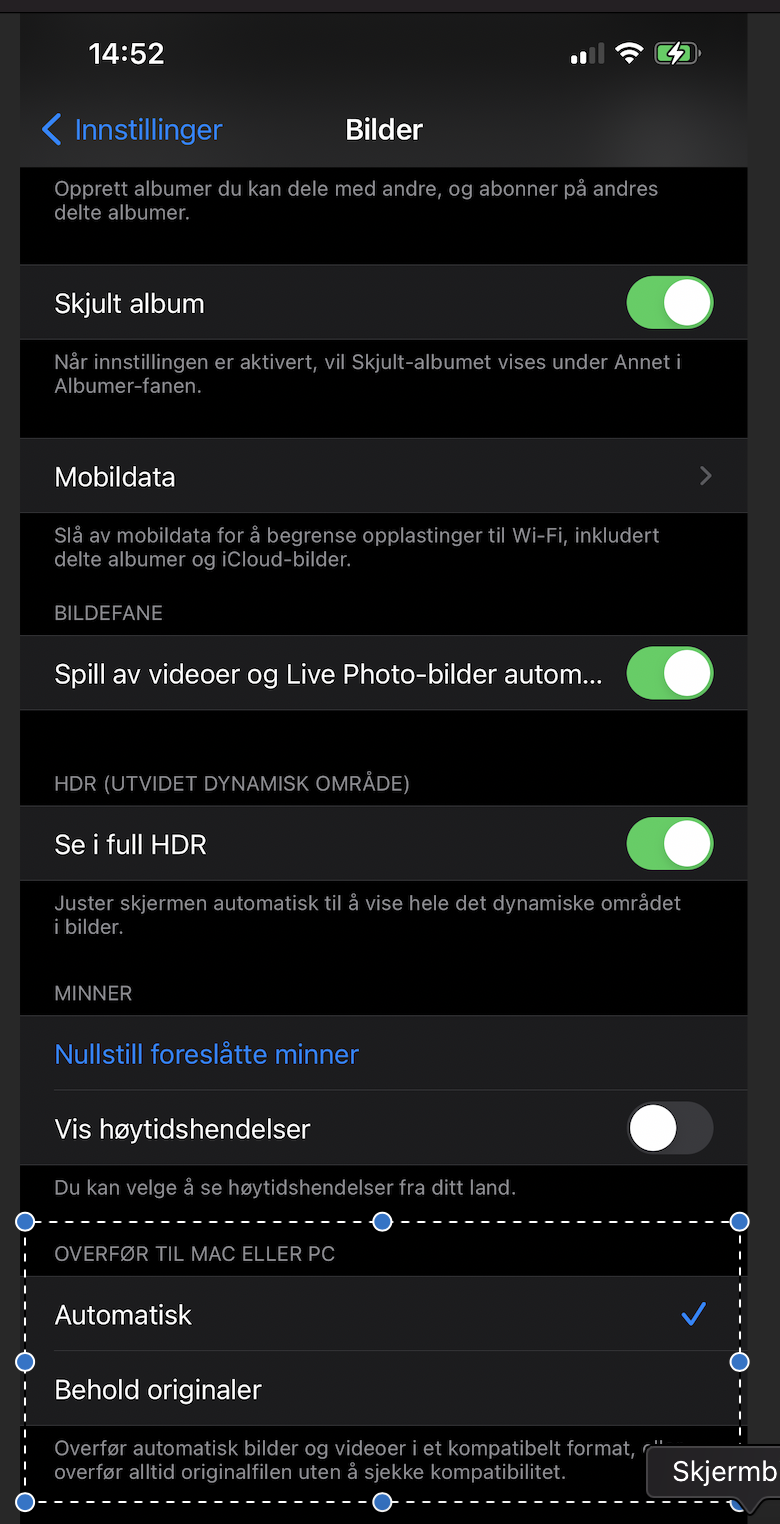
Task: Disable automatic playback of videos and Live Photos
Action: pos(670,673)
